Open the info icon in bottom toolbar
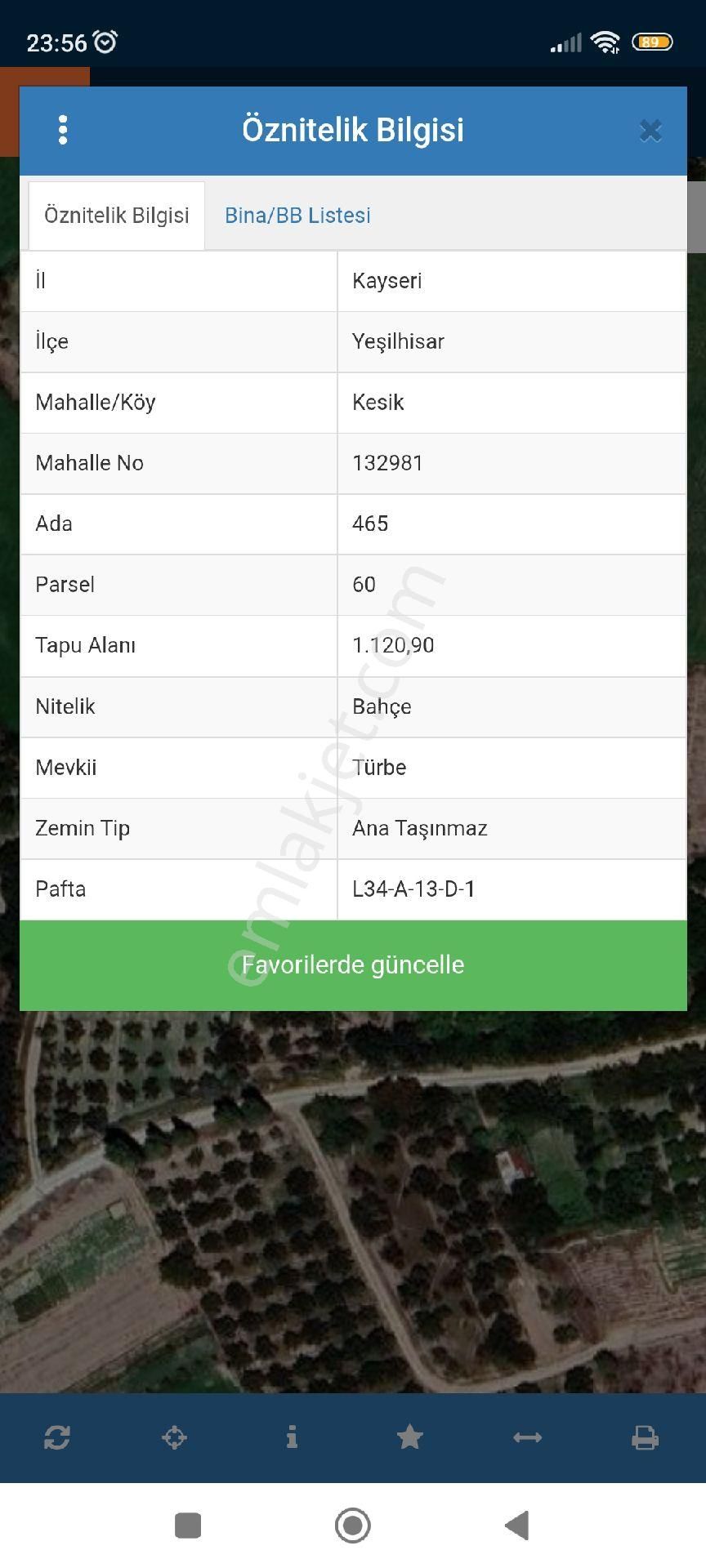Image resolution: width=706 pixels, height=1568 pixels. pyautogui.click(x=292, y=1437)
